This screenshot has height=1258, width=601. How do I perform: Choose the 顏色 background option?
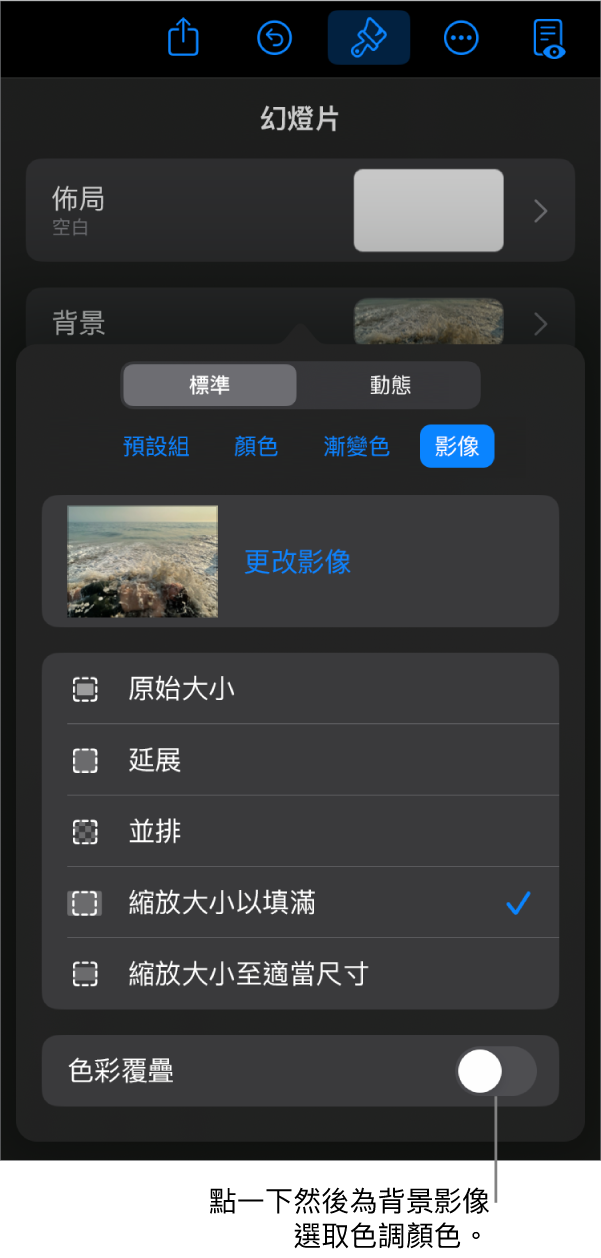[x=256, y=447]
